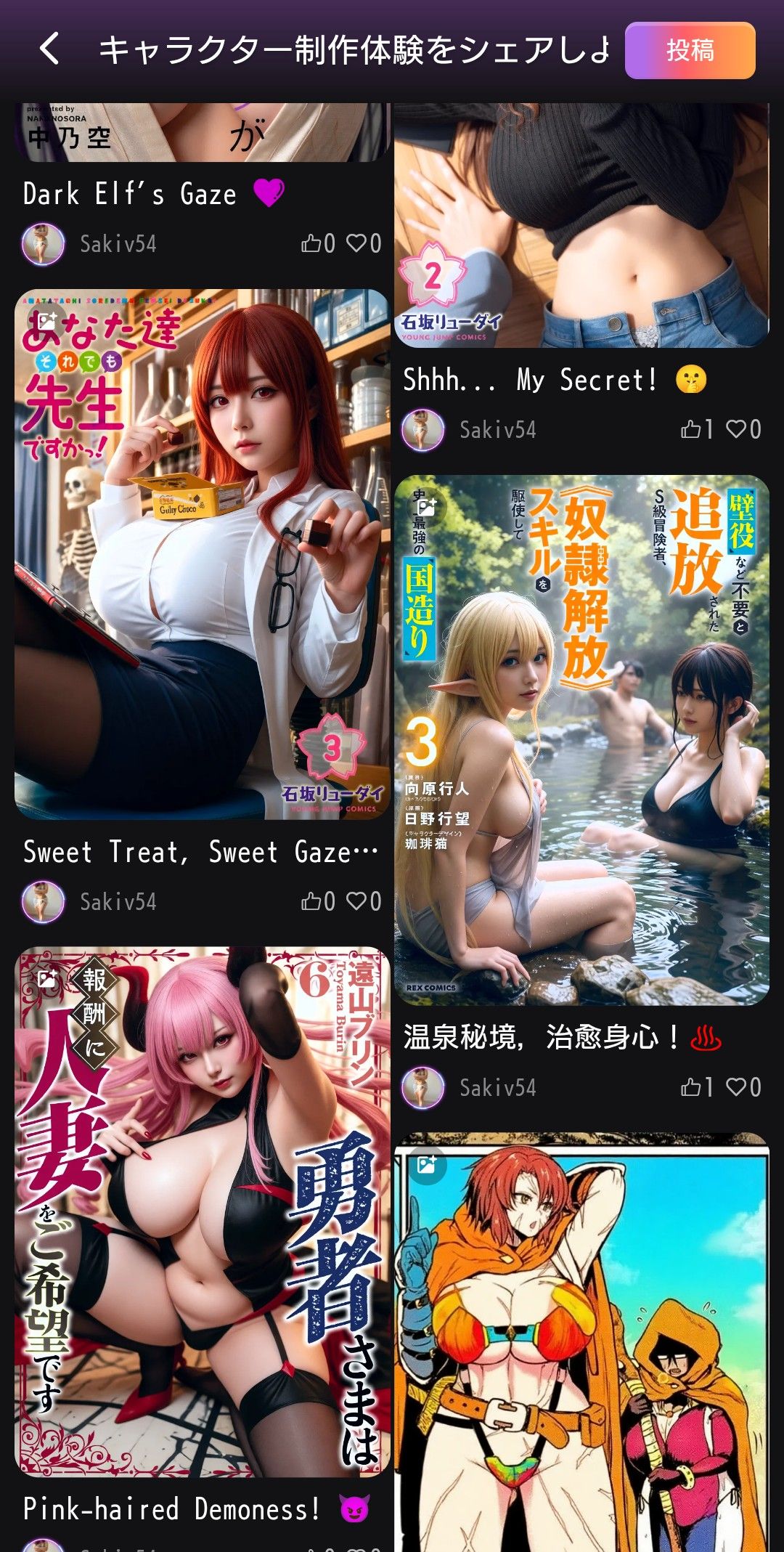784x1552 pixels.
Task: Open the Dark Elf's Gaze post
Action: (x=131, y=194)
